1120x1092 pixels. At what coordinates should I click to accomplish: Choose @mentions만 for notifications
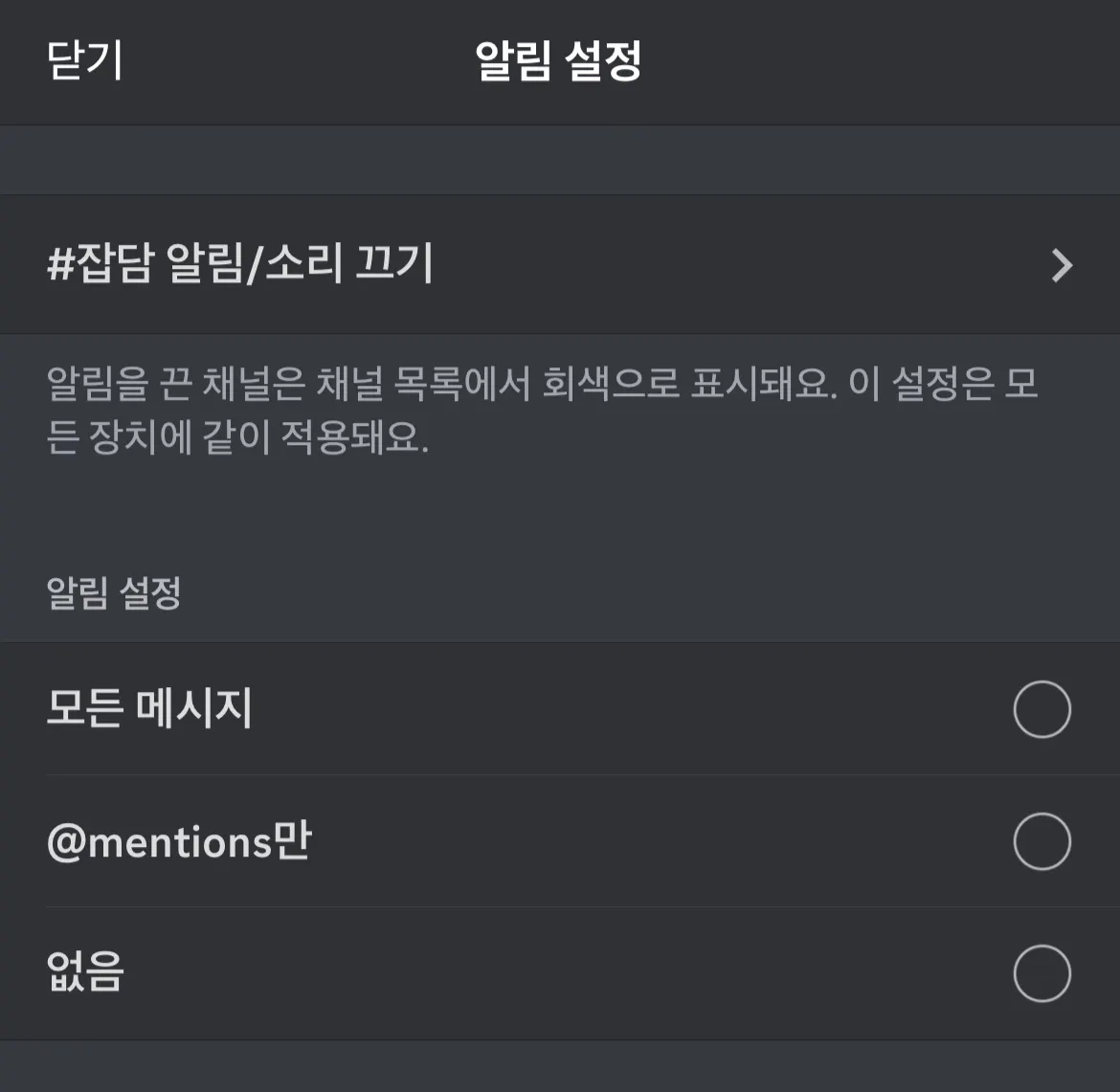point(1041,841)
